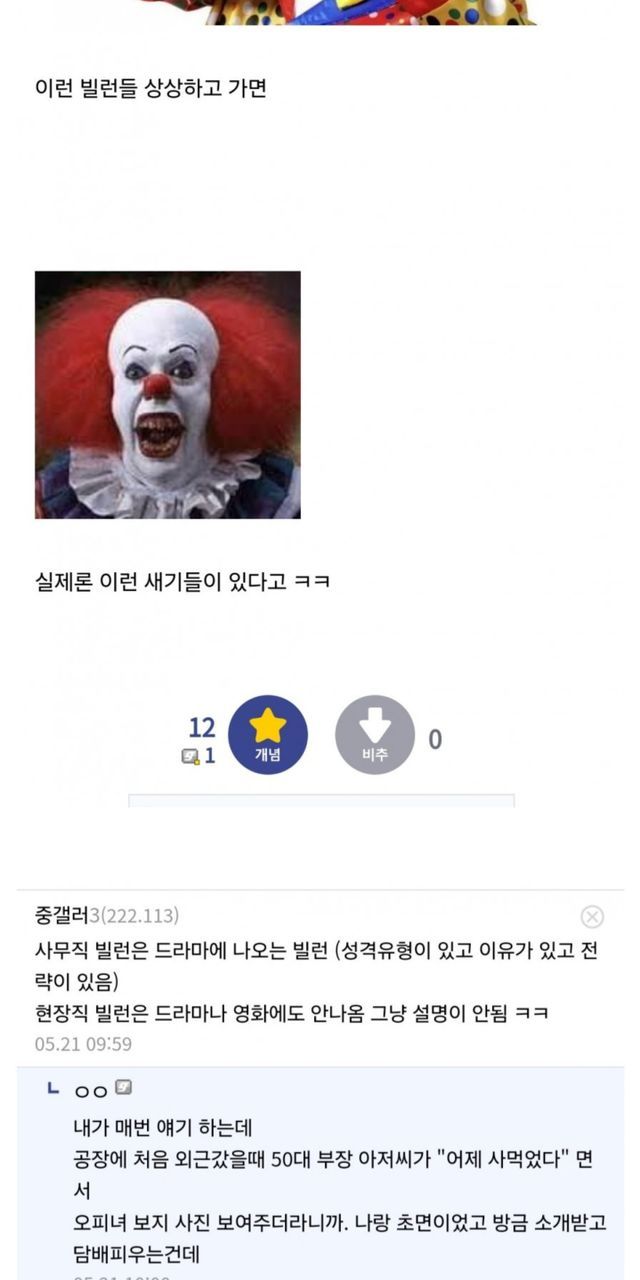Open the red-haired clown image
Image resolution: width=640 pixels, height=1280 pixels.
(167, 395)
